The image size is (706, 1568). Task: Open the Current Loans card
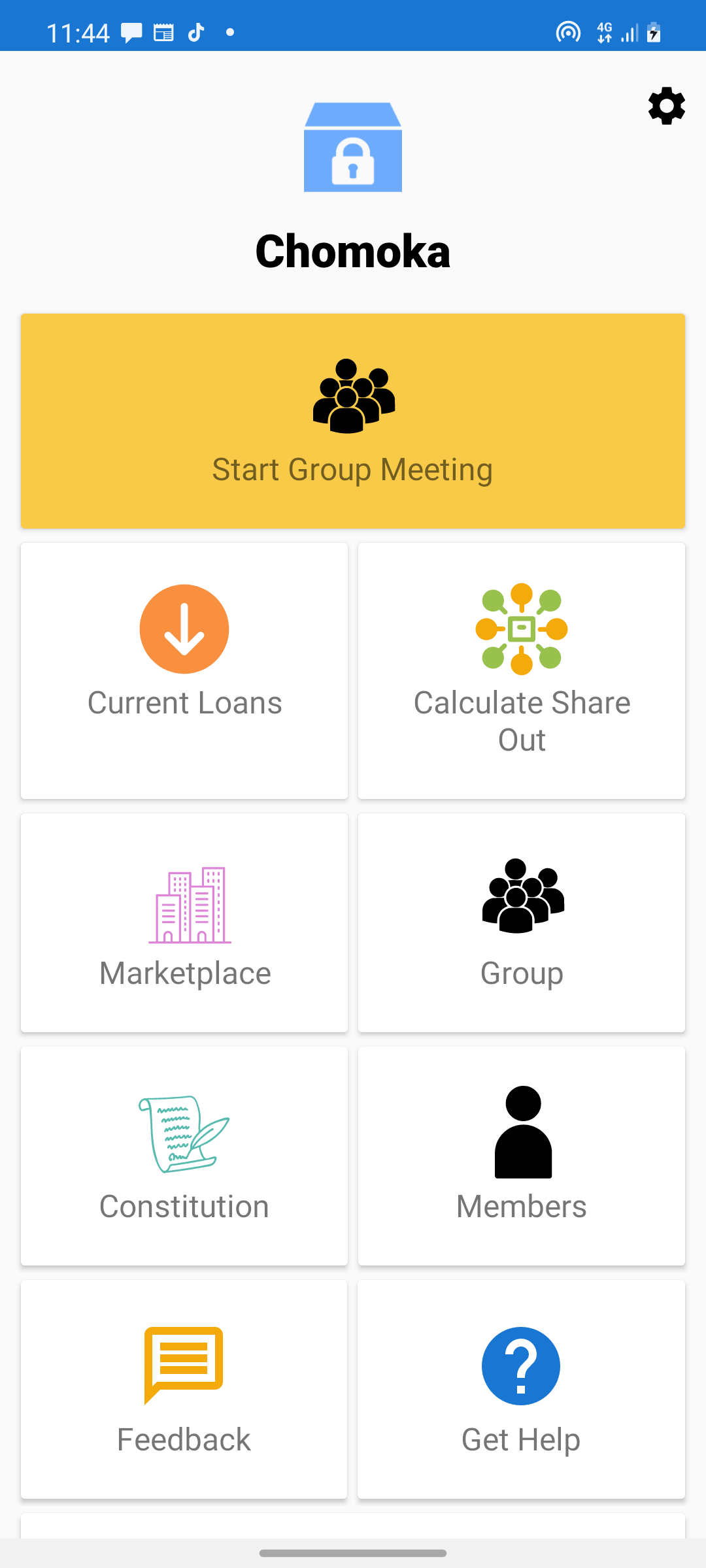pos(184,670)
